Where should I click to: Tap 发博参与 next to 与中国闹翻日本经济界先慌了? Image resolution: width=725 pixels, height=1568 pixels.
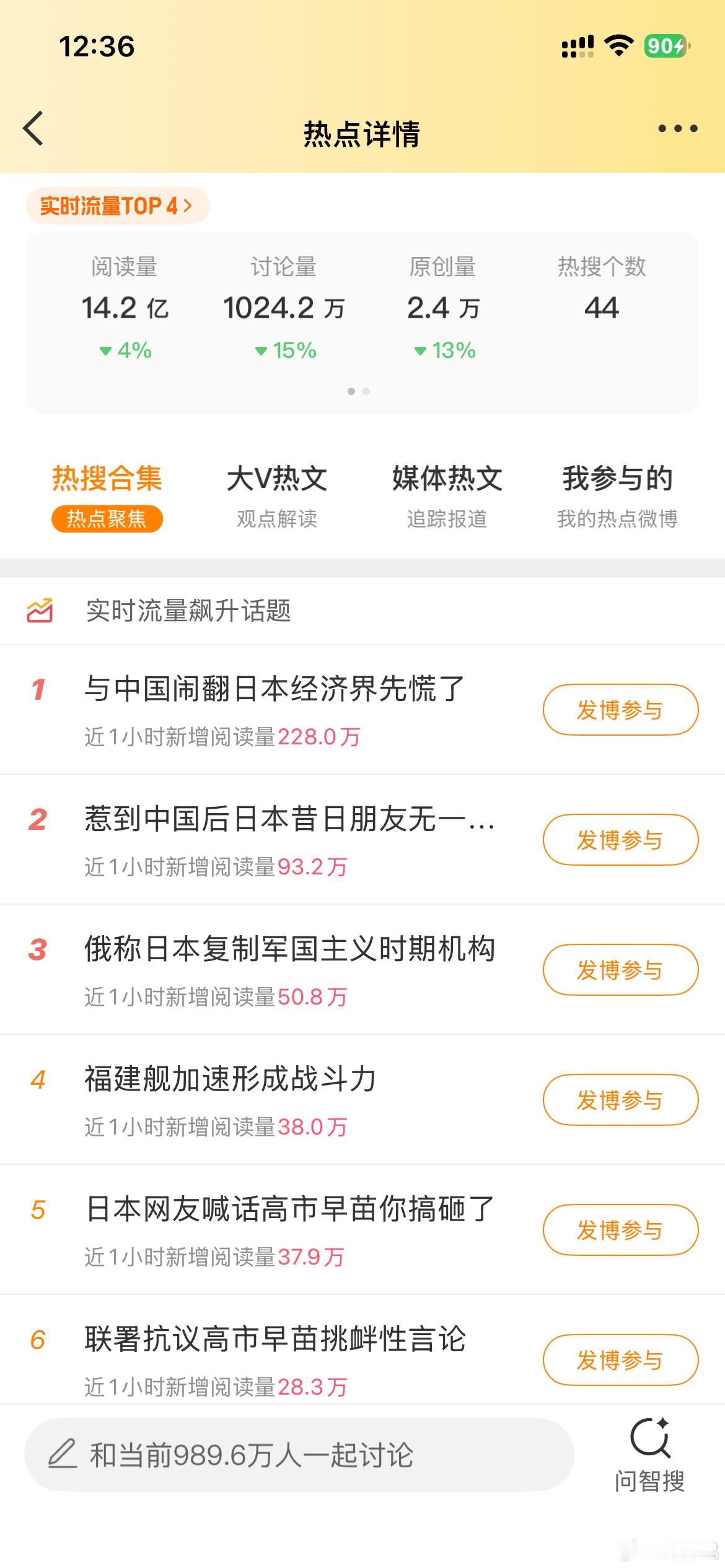point(619,710)
